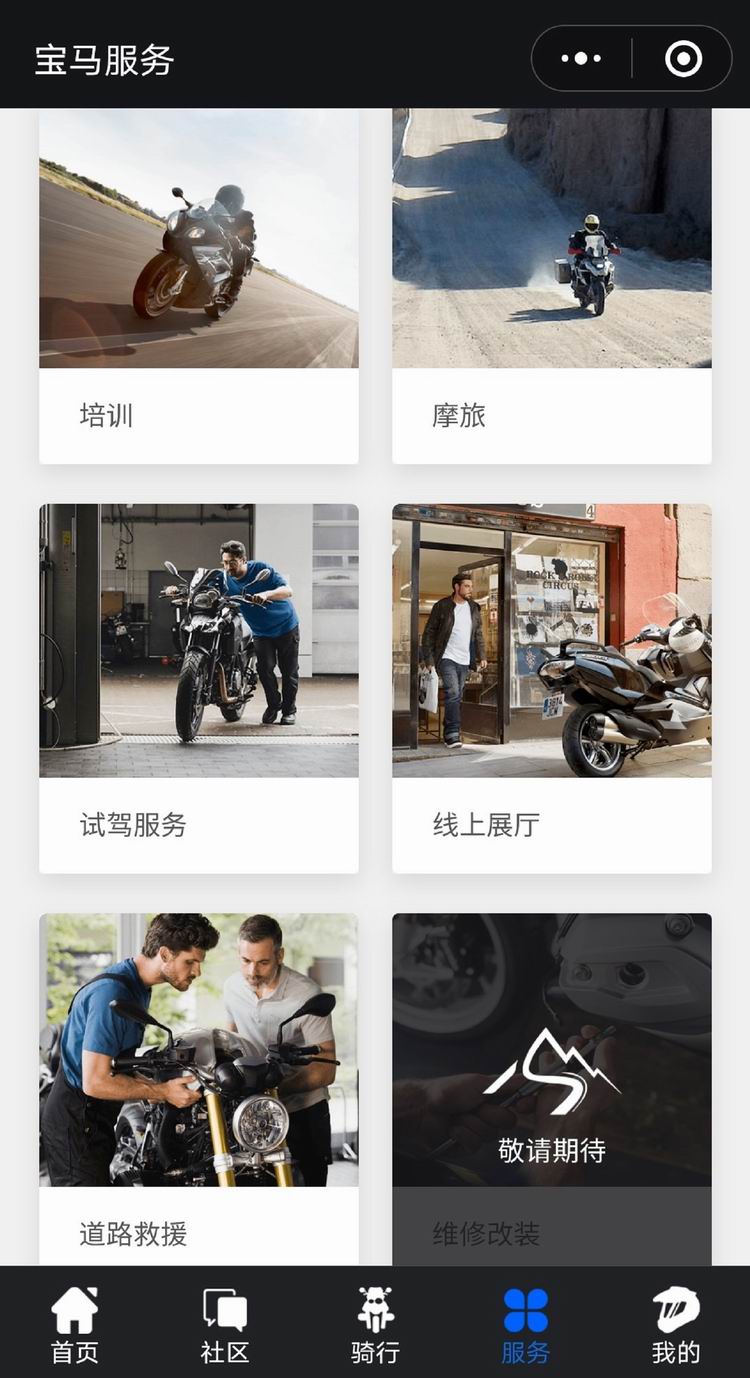
Task: Close the mini program via the circle icon
Action: click(683, 59)
